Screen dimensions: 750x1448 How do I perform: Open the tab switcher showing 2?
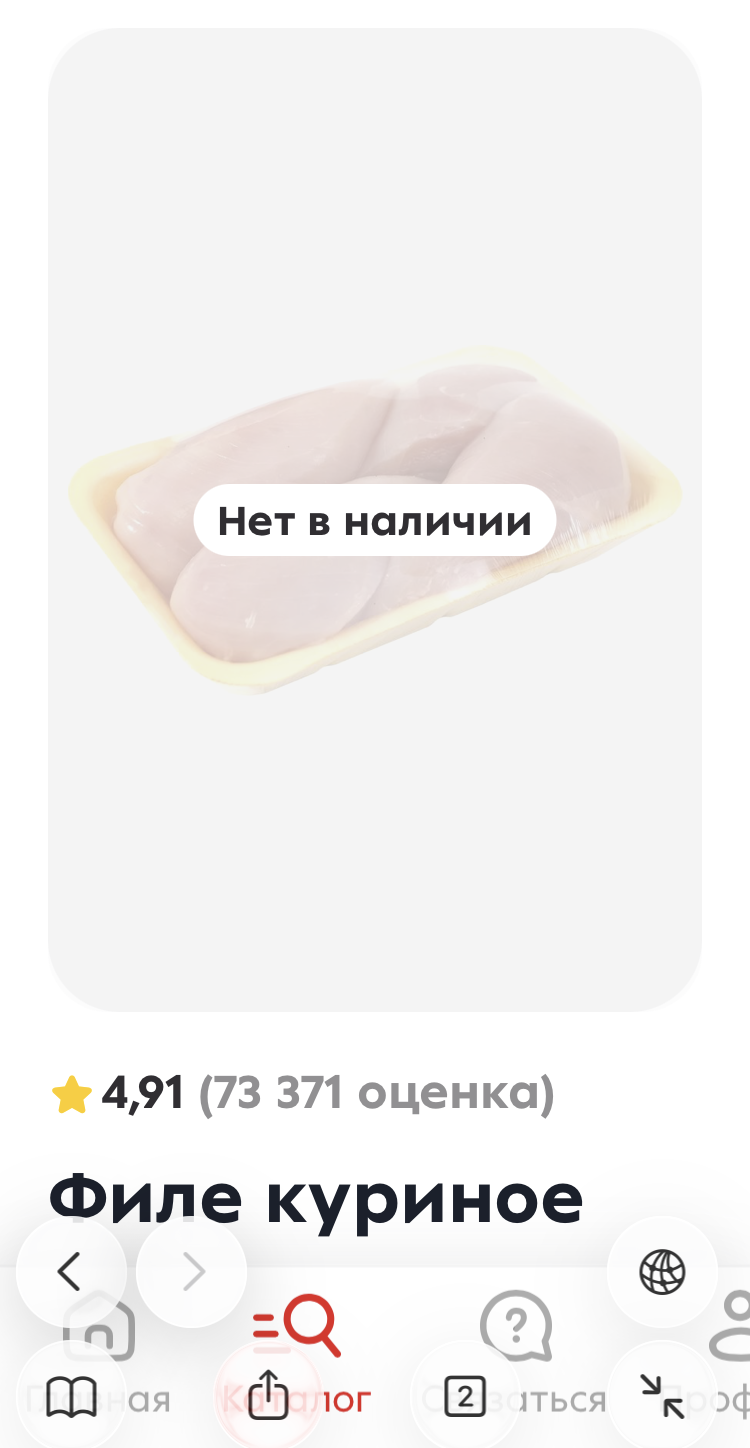(x=464, y=1396)
